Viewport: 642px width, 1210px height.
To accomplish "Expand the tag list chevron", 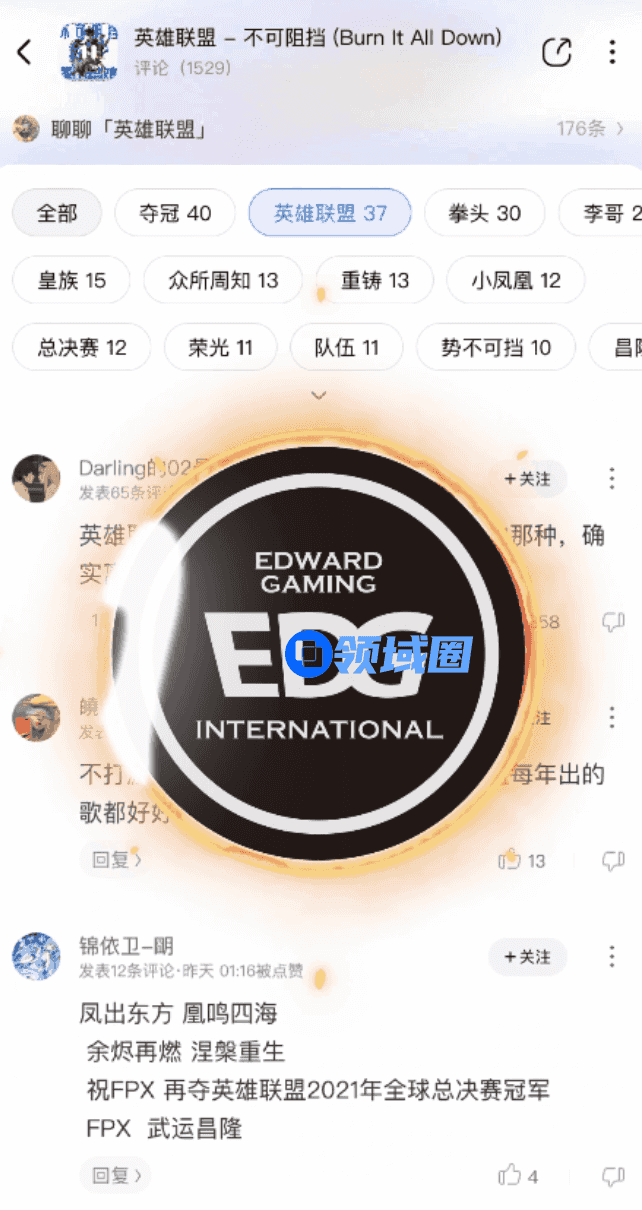I will click(319, 396).
